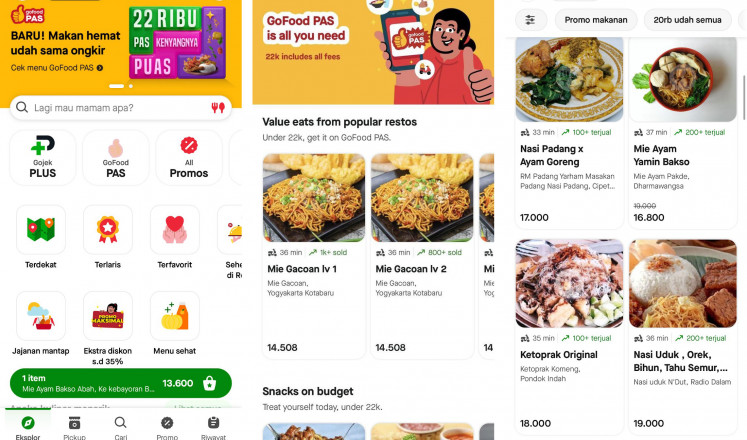The height and width of the screenshot is (440, 747).
Task: Open Gojek PLUS shortcut
Action: 43,157
